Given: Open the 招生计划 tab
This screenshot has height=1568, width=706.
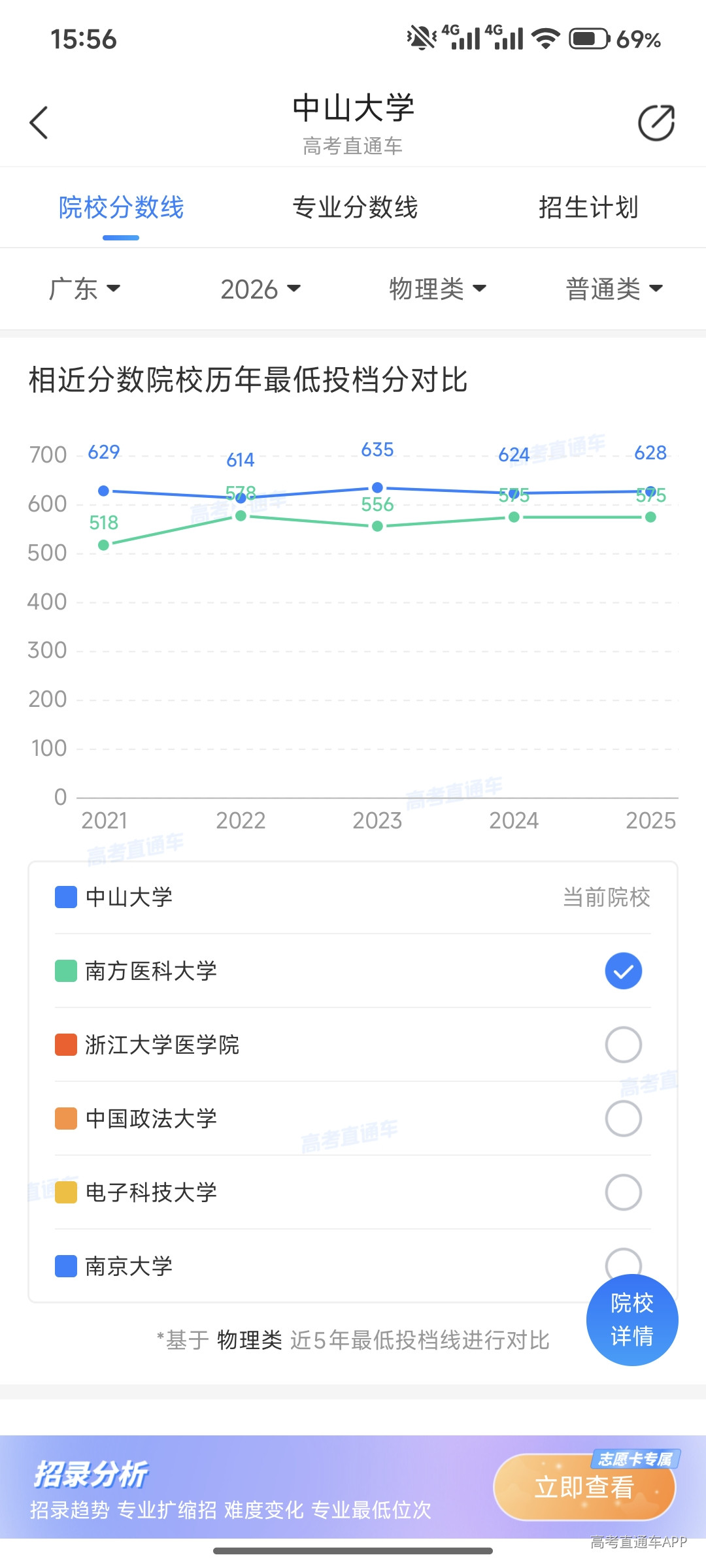Looking at the screenshot, I should tap(588, 208).
